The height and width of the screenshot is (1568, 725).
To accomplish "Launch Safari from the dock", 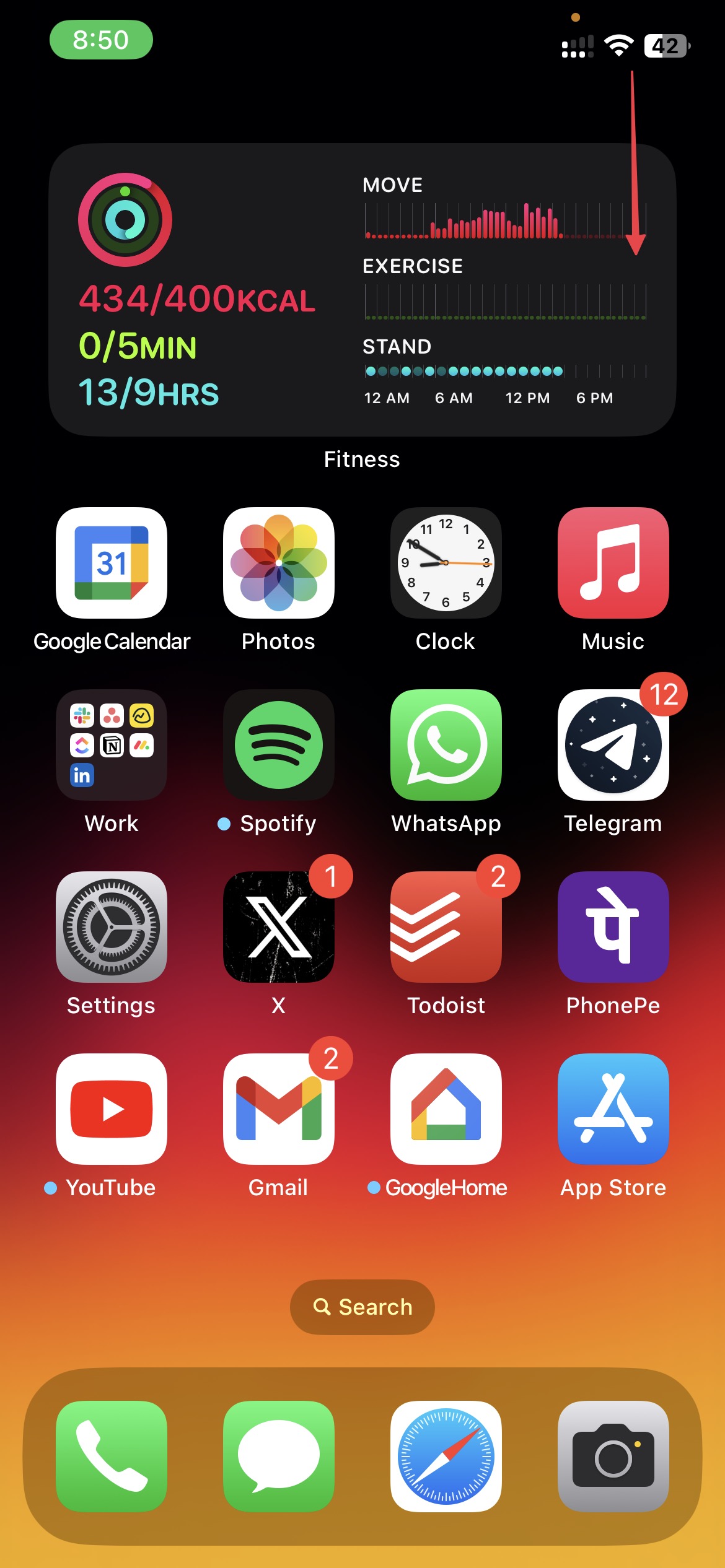I will pos(446,1457).
